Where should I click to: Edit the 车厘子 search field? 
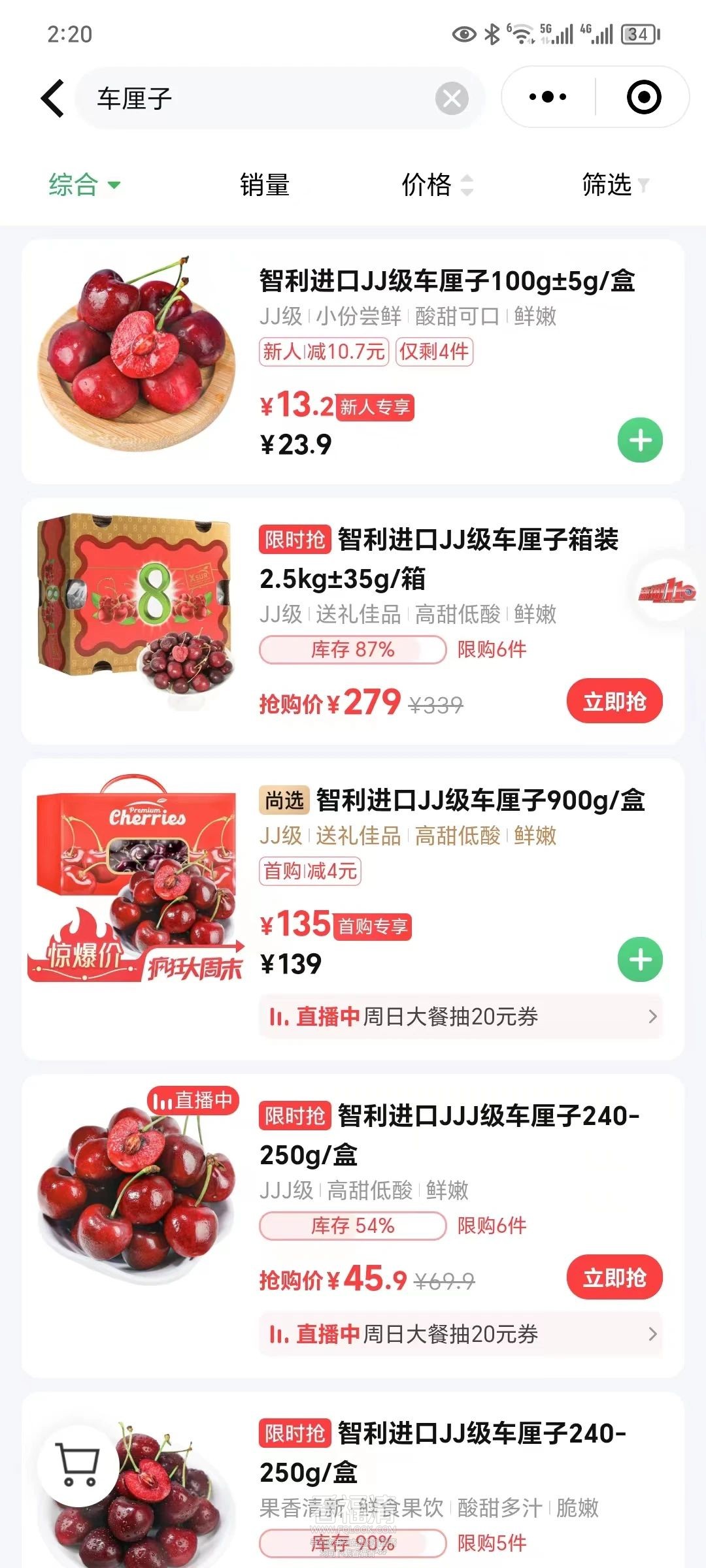[261, 99]
